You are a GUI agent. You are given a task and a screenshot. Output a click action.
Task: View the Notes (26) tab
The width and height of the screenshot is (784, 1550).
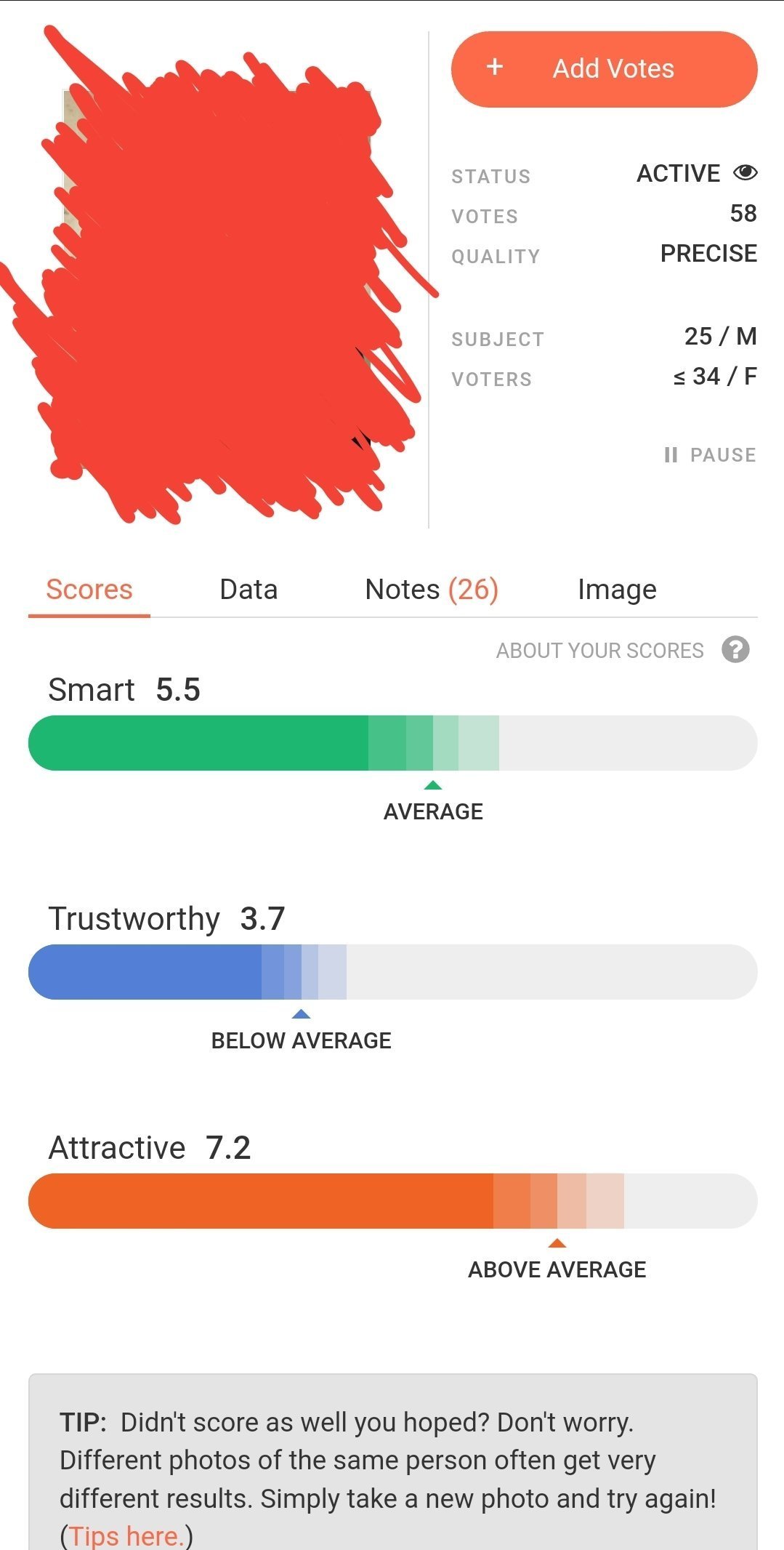(x=432, y=590)
